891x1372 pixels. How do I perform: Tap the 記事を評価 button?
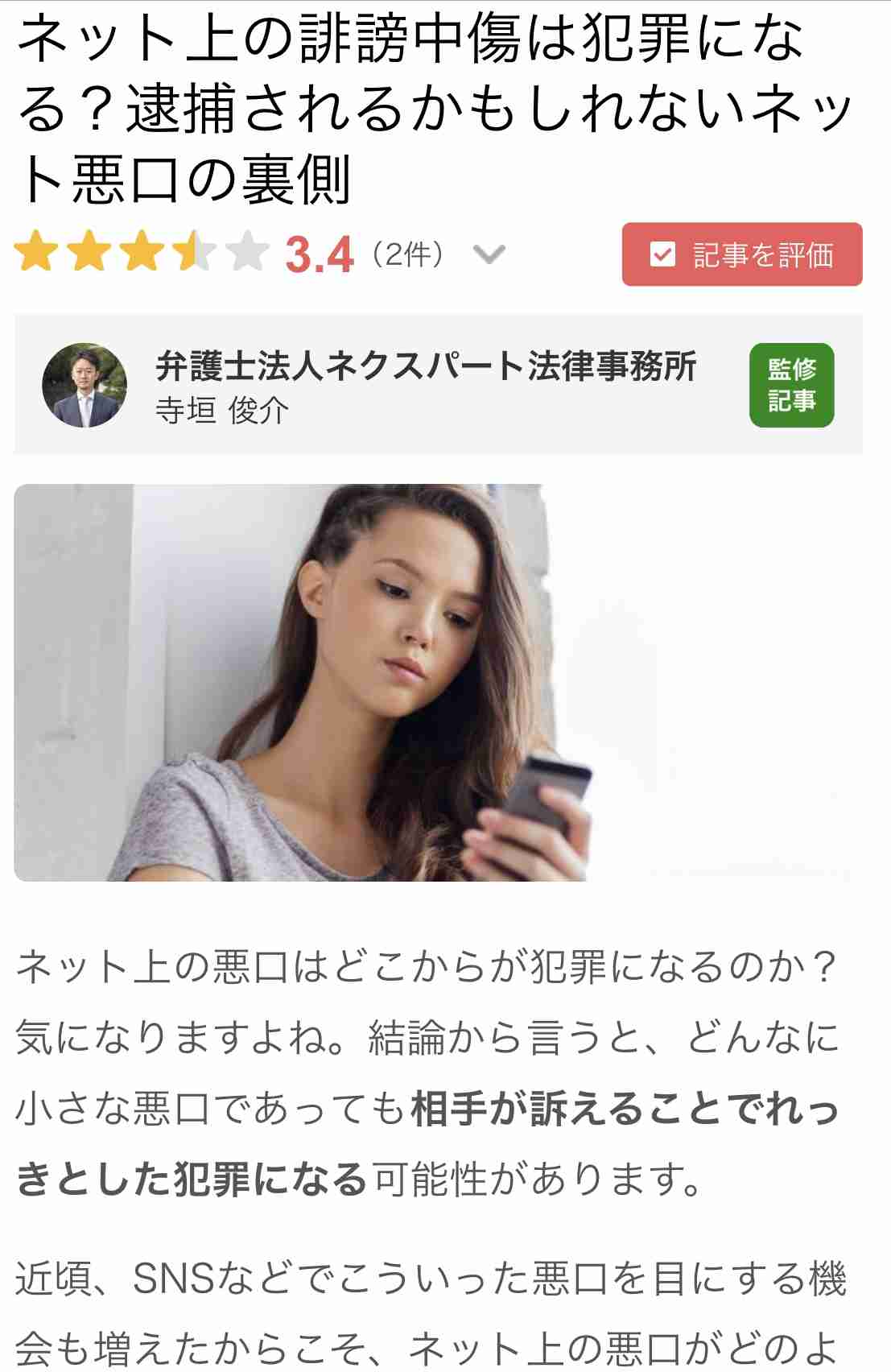pos(741,254)
